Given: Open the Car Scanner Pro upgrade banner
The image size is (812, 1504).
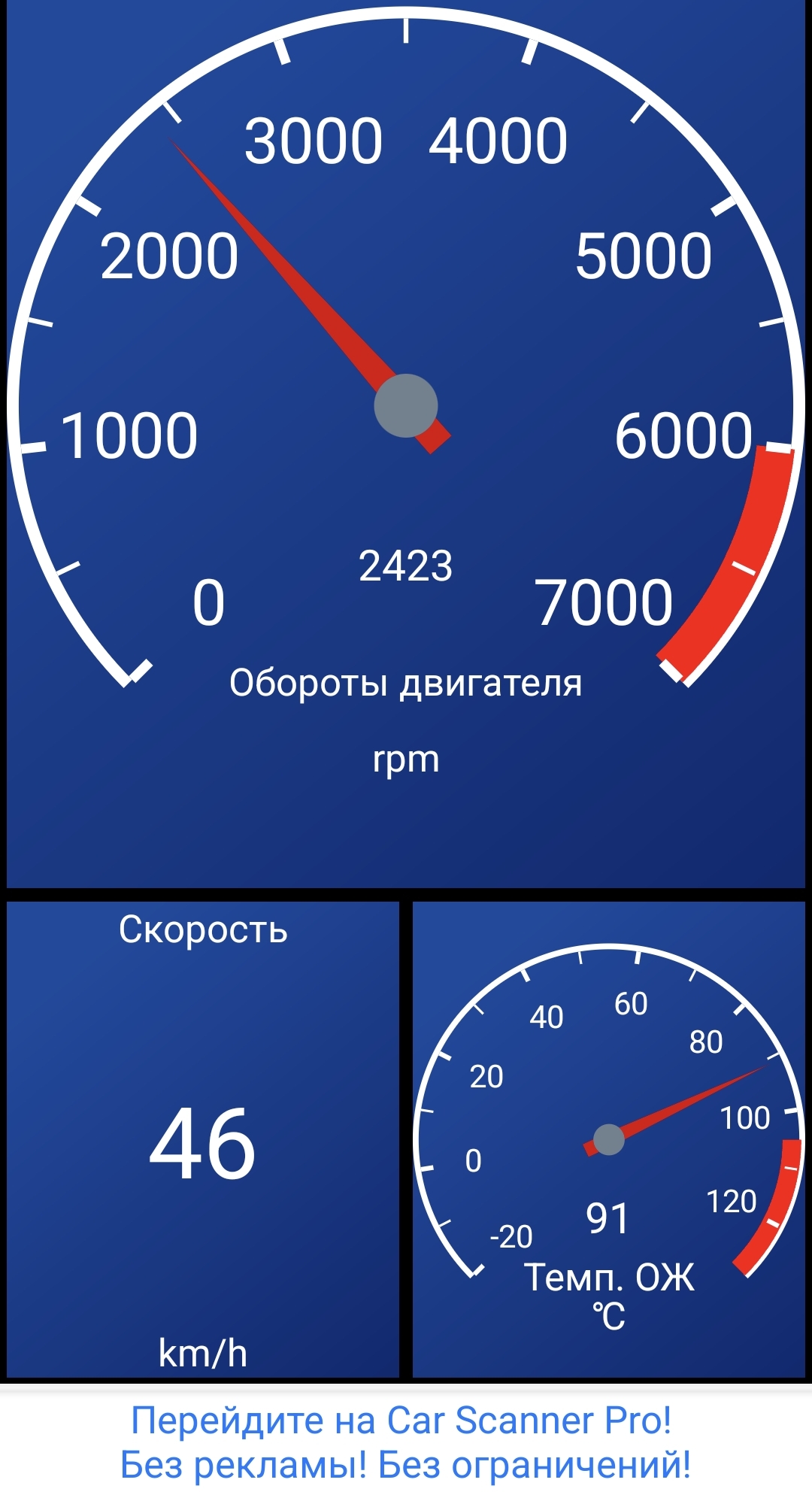Looking at the screenshot, I should click(x=406, y=1443).
